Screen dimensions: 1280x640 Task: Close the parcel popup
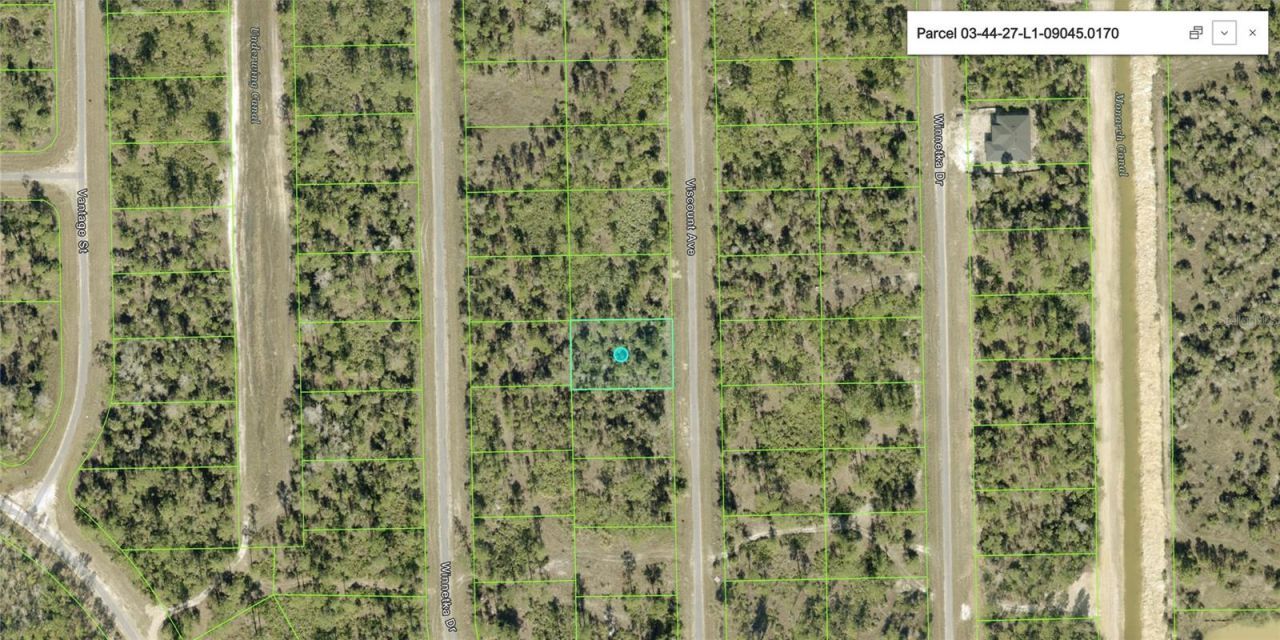coord(1252,33)
